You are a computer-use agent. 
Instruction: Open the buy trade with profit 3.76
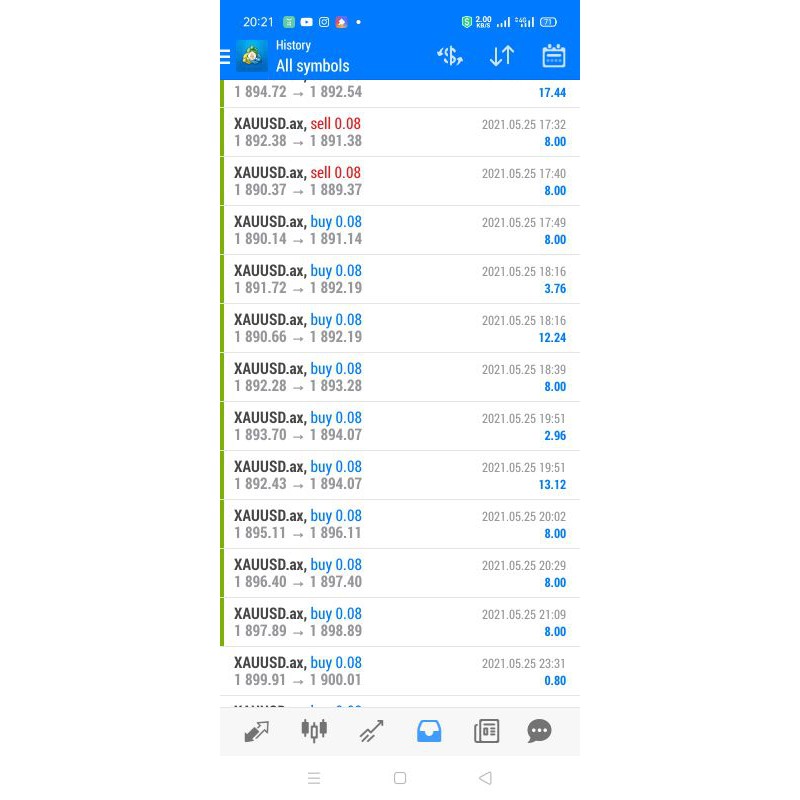tap(400, 279)
